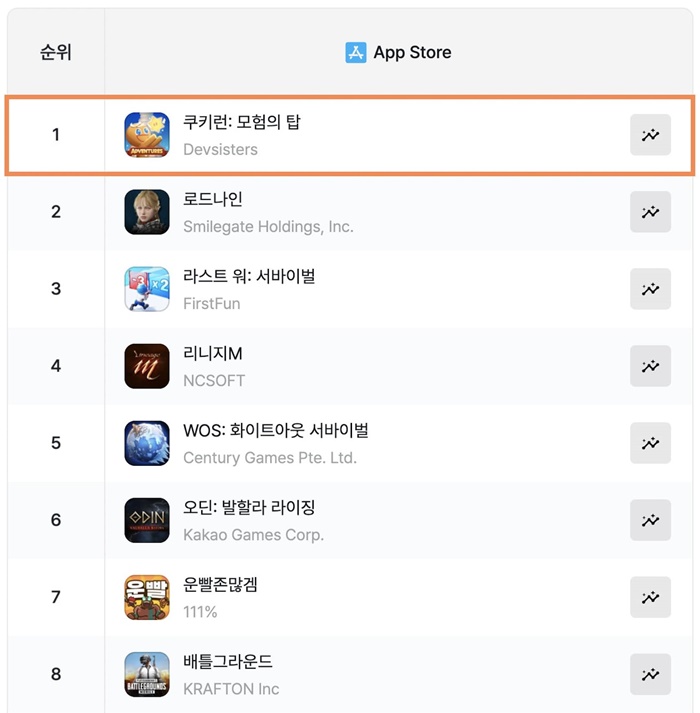This screenshot has height=713, width=700.
Task: Open the 배틀그라운드 entry by KRAFTON
Action: (228, 662)
